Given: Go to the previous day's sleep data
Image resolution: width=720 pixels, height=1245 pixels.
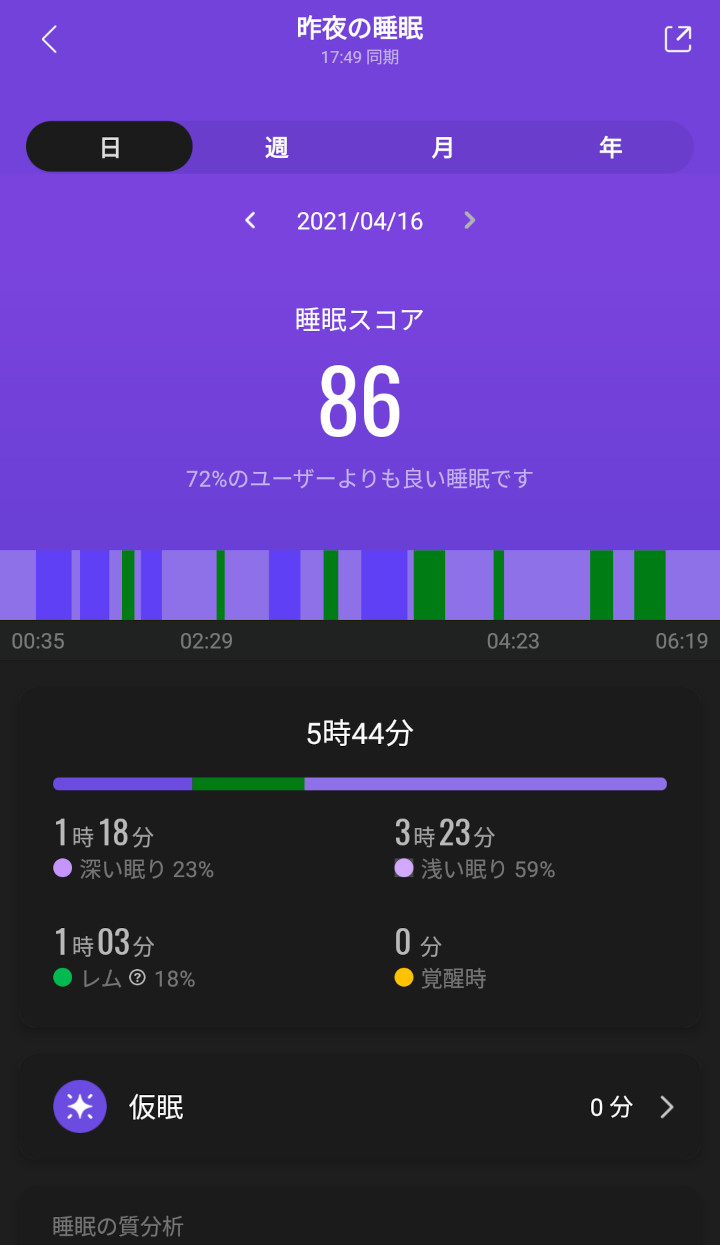Looking at the screenshot, I should (251, 221).
